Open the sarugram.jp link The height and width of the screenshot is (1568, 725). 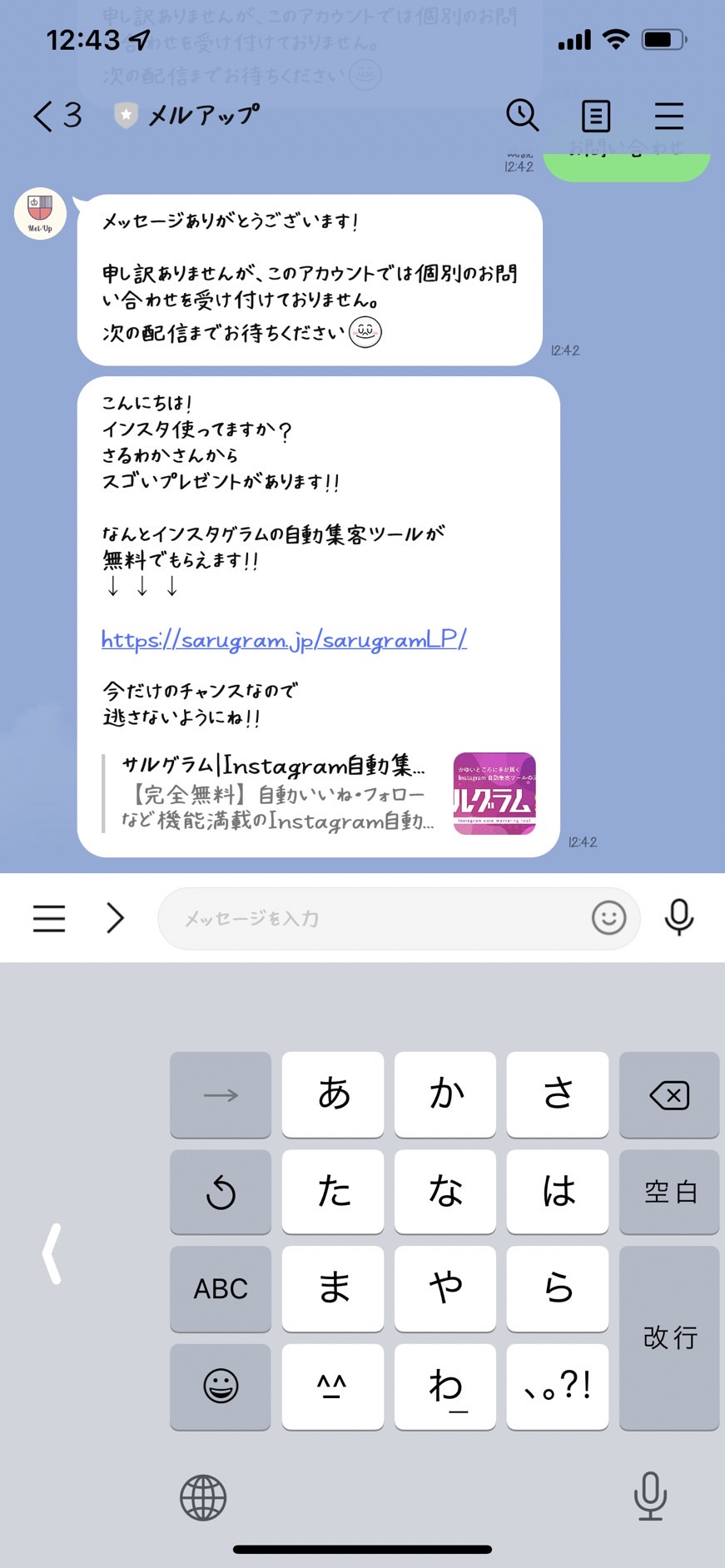point(284,639)
